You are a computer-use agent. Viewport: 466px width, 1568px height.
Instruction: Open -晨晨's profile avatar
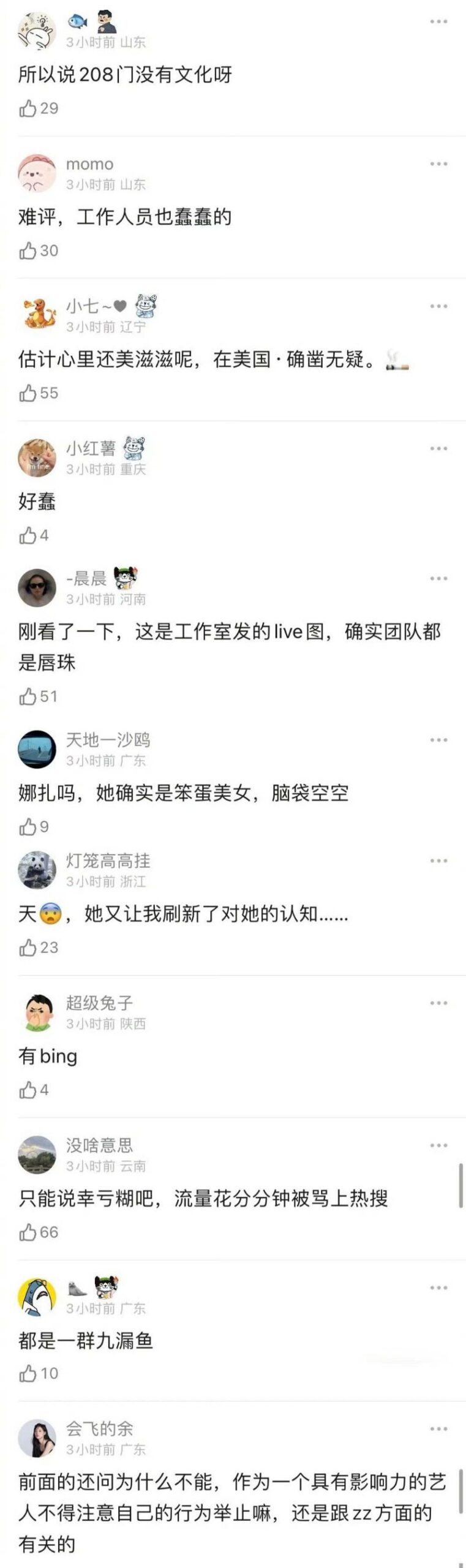[x=37, y=588]
